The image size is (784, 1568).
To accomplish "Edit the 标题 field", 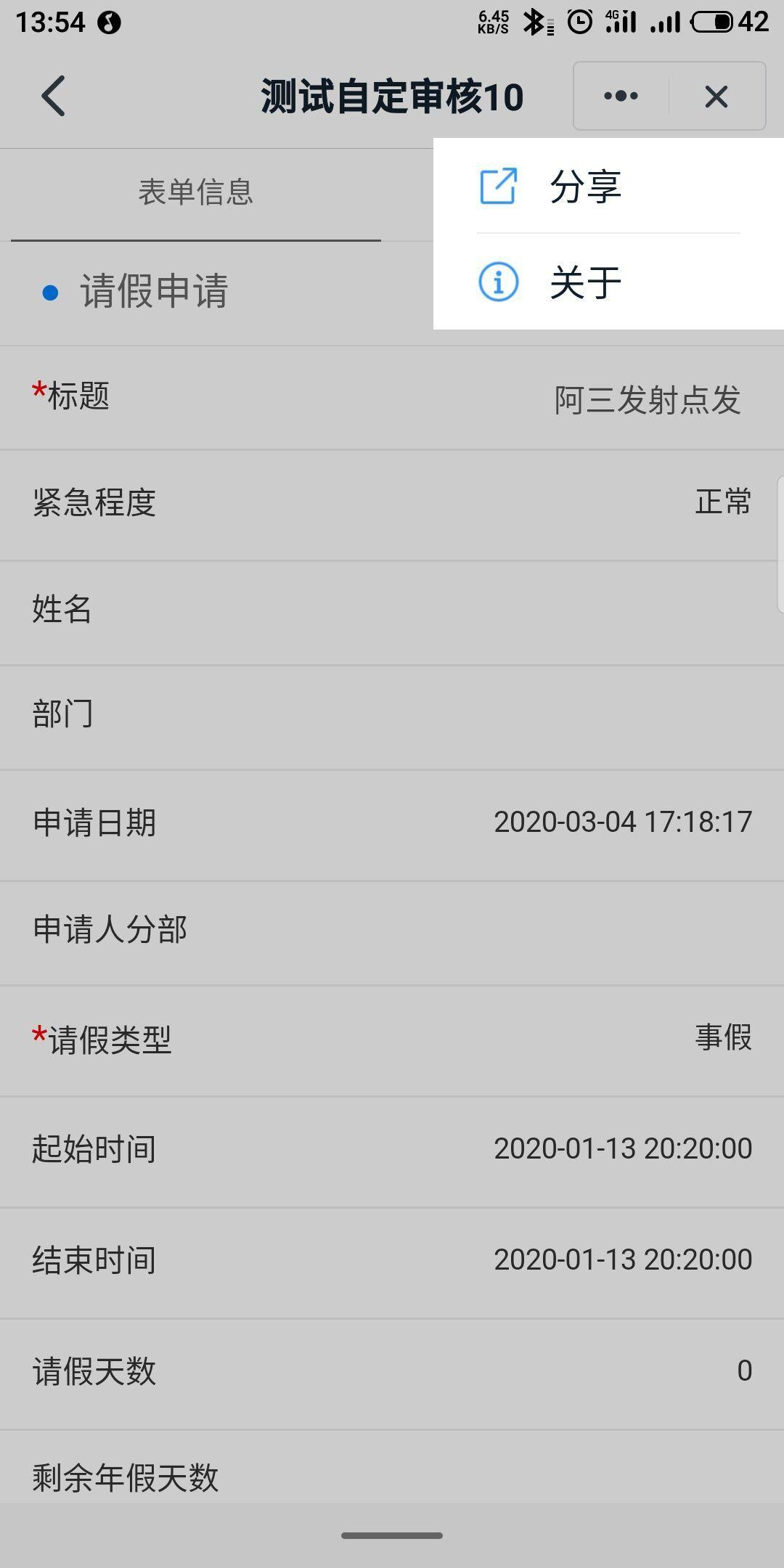I will (x=647, y=399).
